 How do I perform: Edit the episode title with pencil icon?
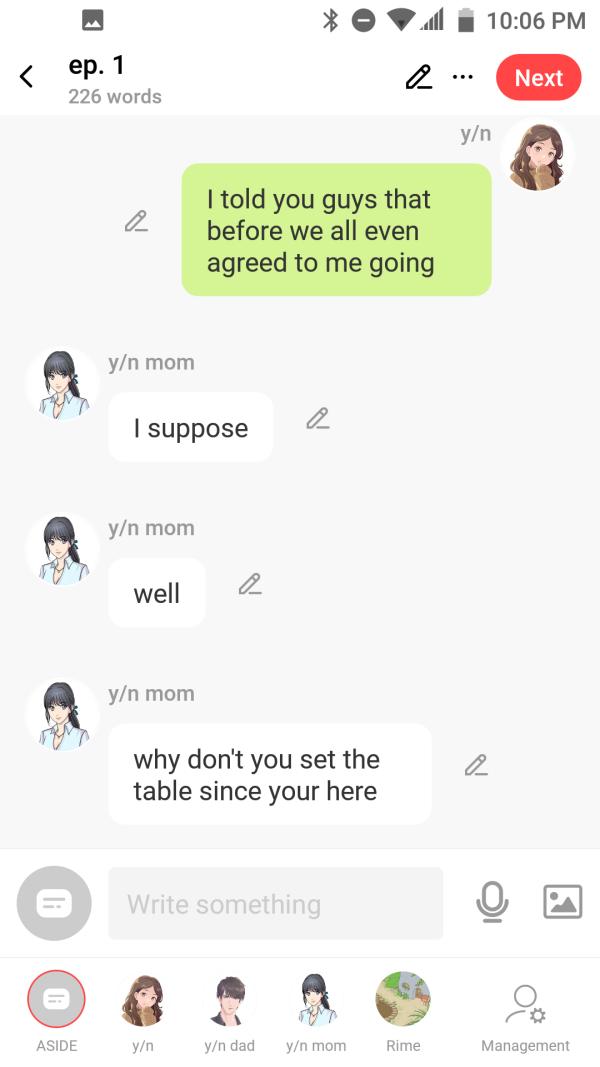point(419,77)
